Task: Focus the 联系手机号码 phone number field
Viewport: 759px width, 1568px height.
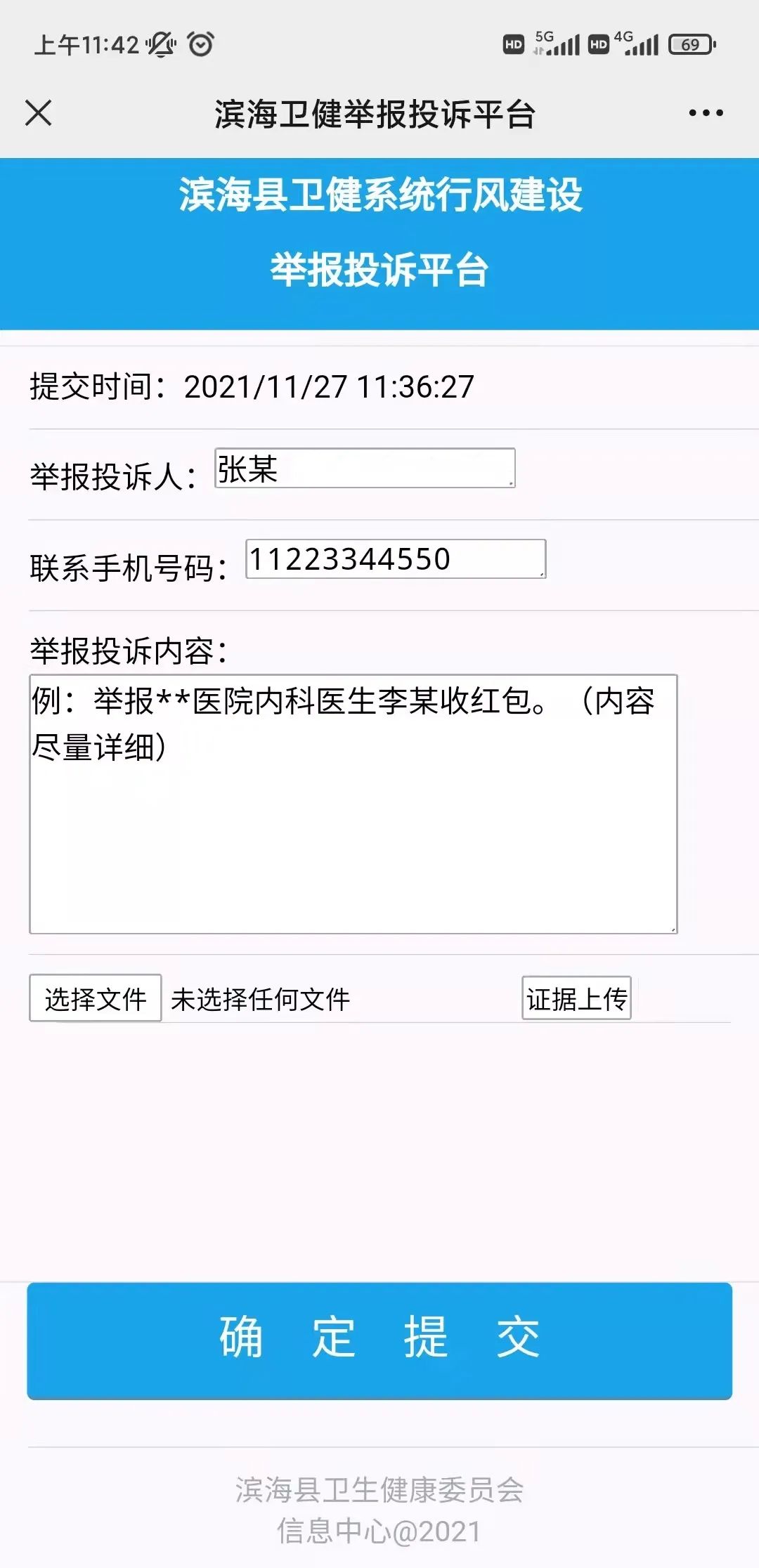Action: [395, 559]
